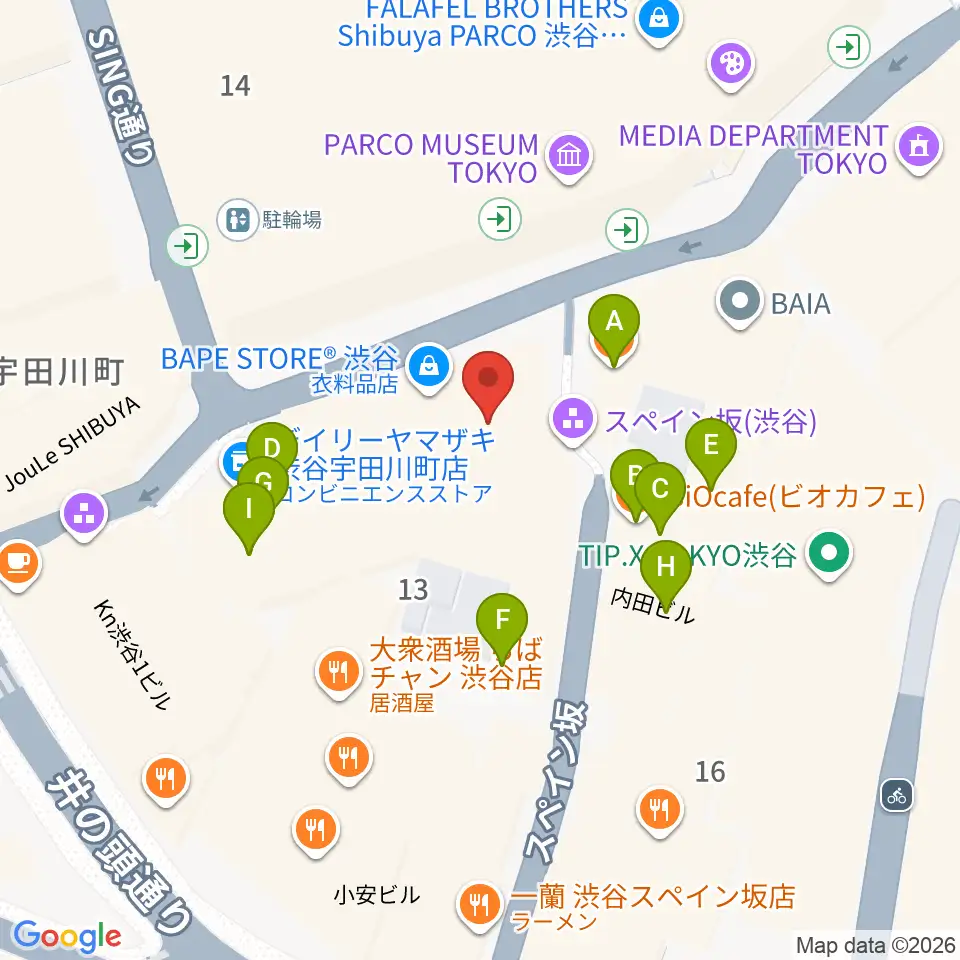The image size is (960, 960).
Task: Open the 大衆酒場 ちばチャン 渋谷店 restaurant pin
Action: click(x=339, y=673)
